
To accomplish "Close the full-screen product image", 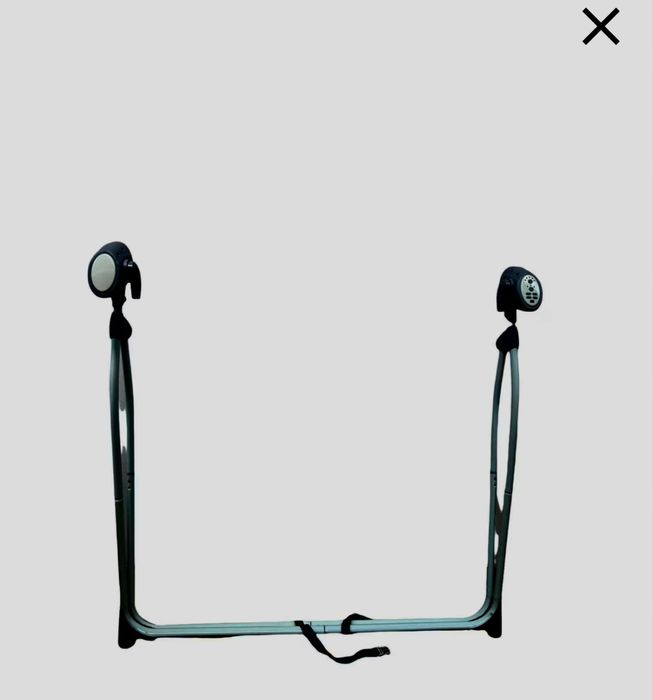I will point(601,27).
